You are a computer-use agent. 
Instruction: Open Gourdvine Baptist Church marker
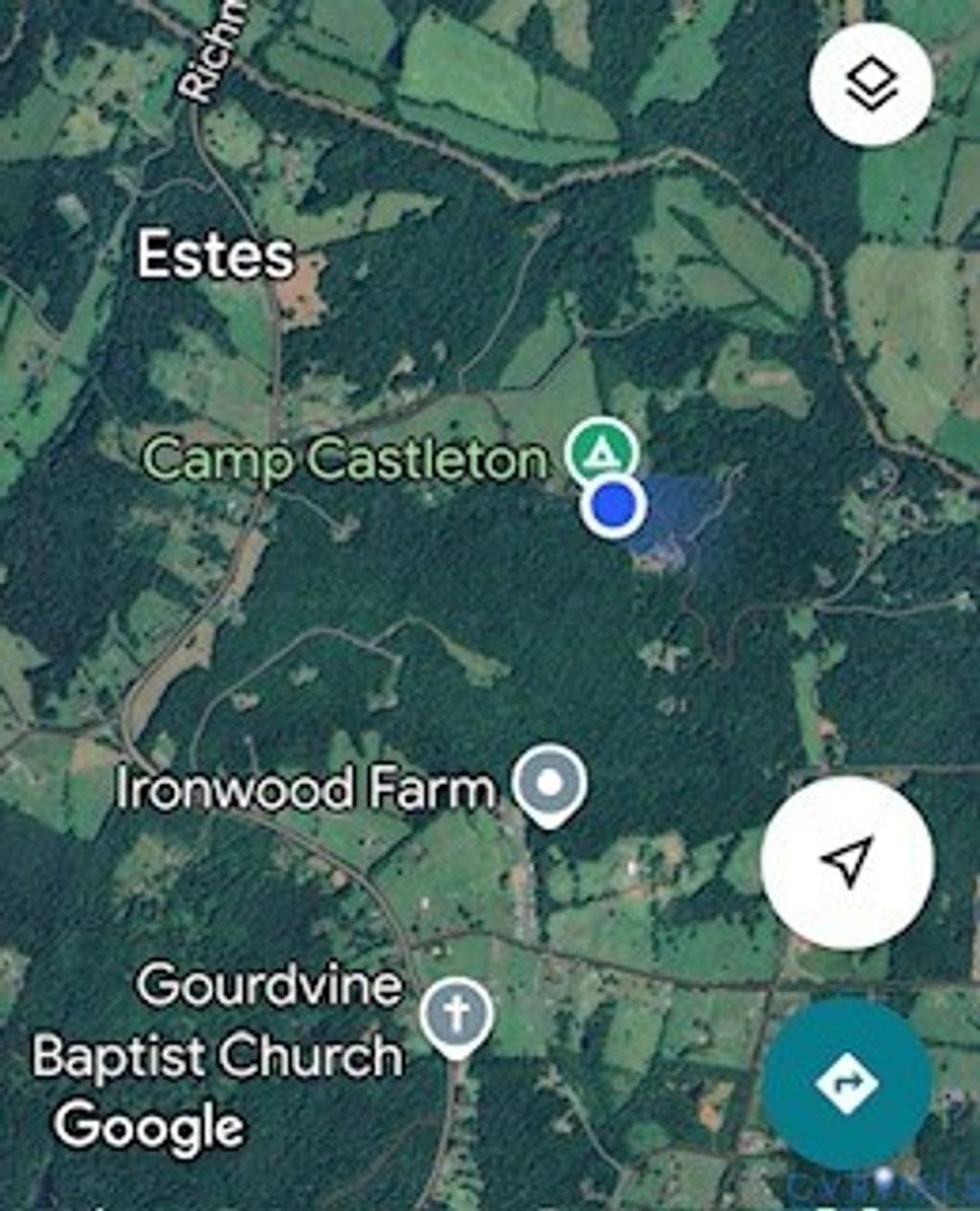tap(457, 1015)
